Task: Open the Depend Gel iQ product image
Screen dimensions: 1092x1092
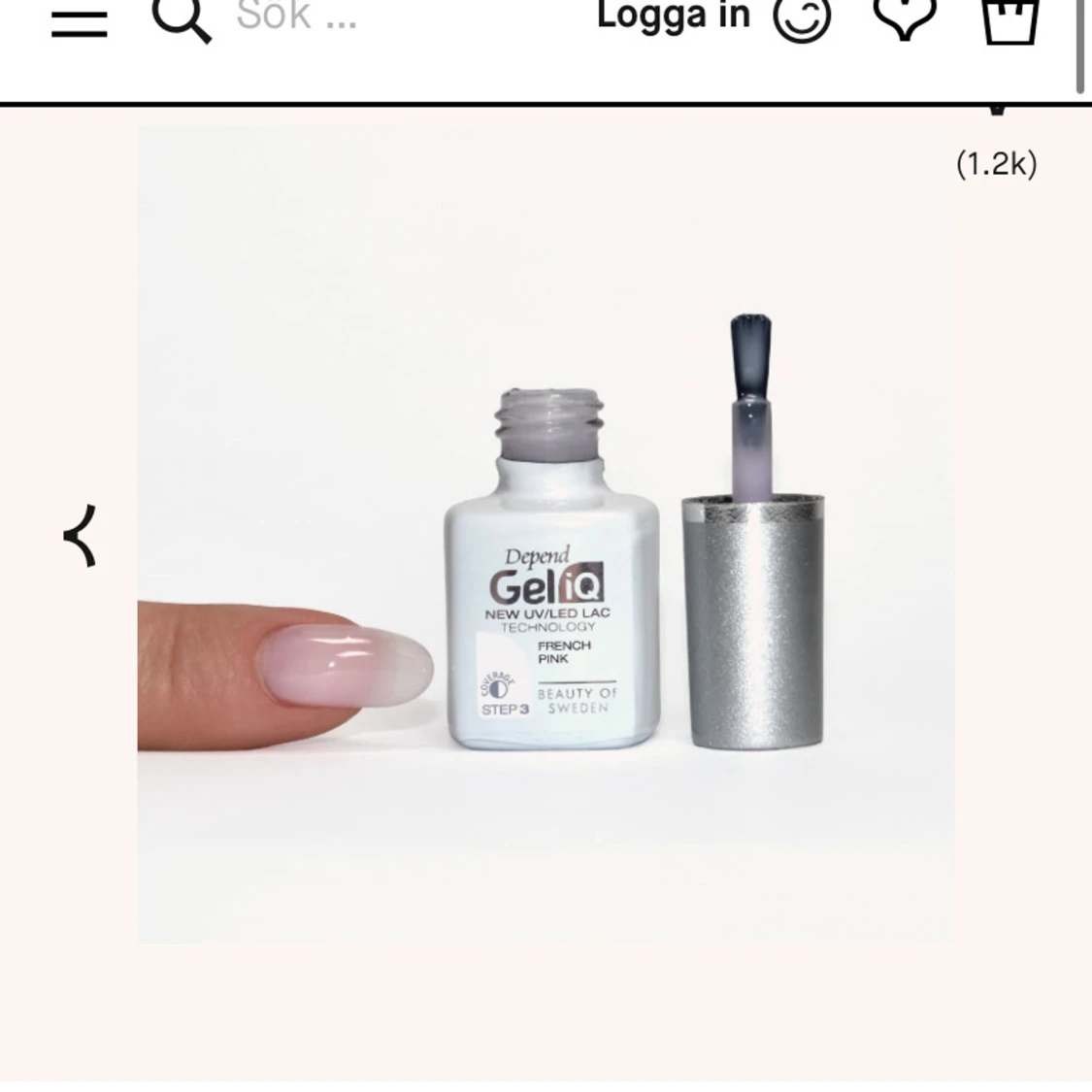Action: click(546, 535)
